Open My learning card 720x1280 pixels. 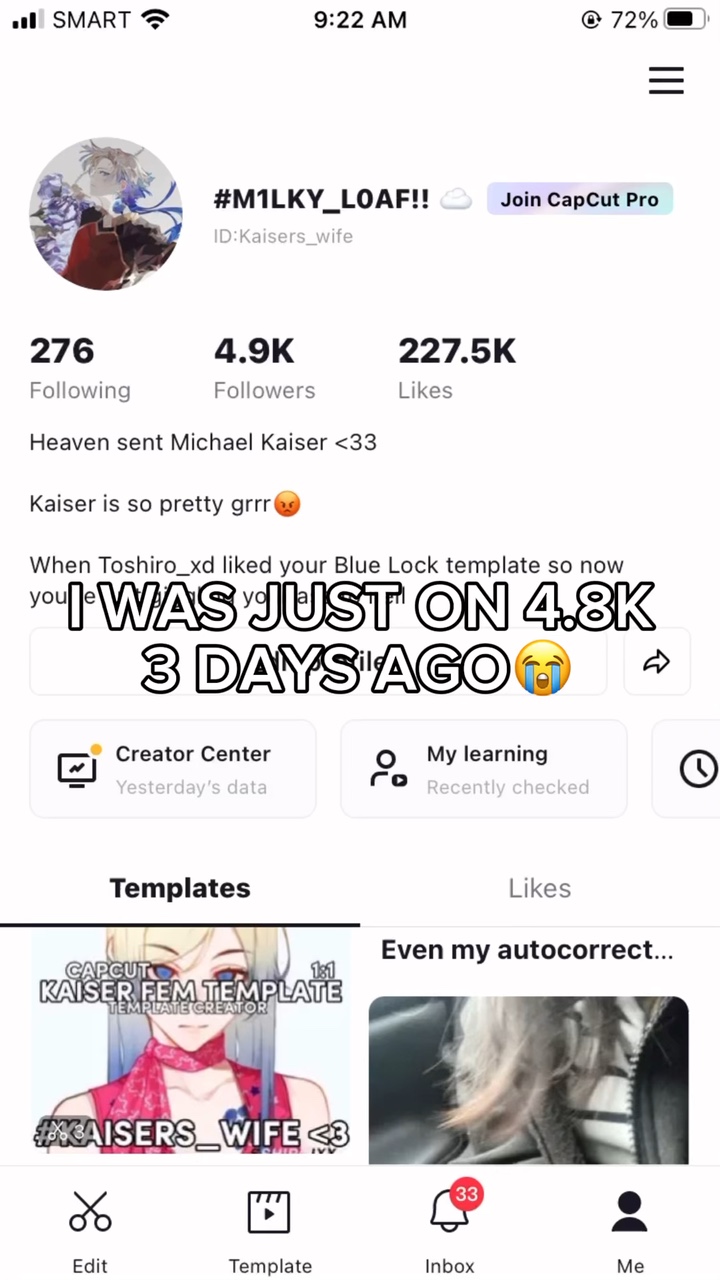tap(484, 769)
